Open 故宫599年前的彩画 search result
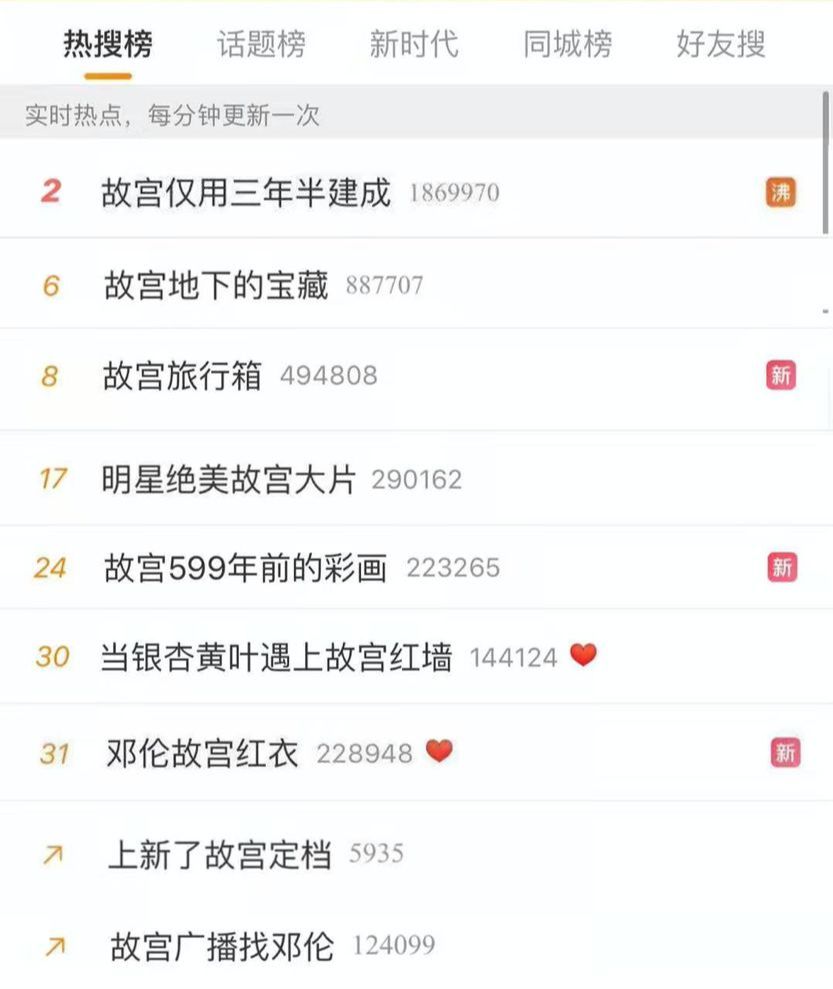 coord(245,568)
